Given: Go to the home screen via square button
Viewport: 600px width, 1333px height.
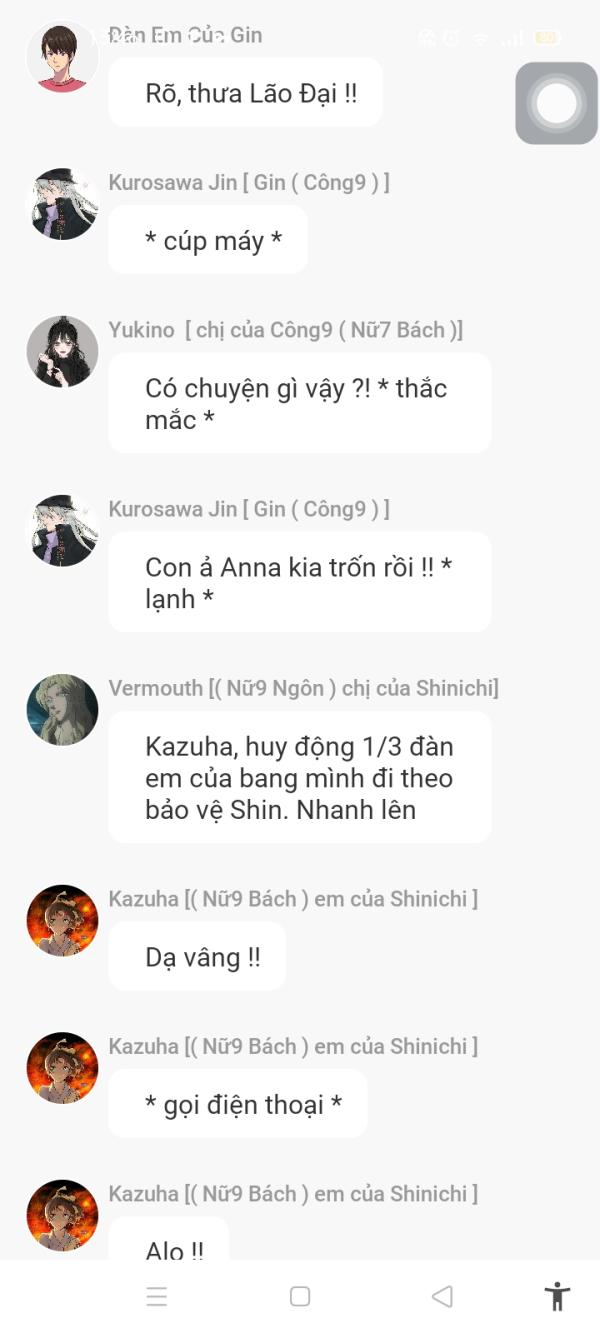Looking at the screenshot, I should [300, 1296].
